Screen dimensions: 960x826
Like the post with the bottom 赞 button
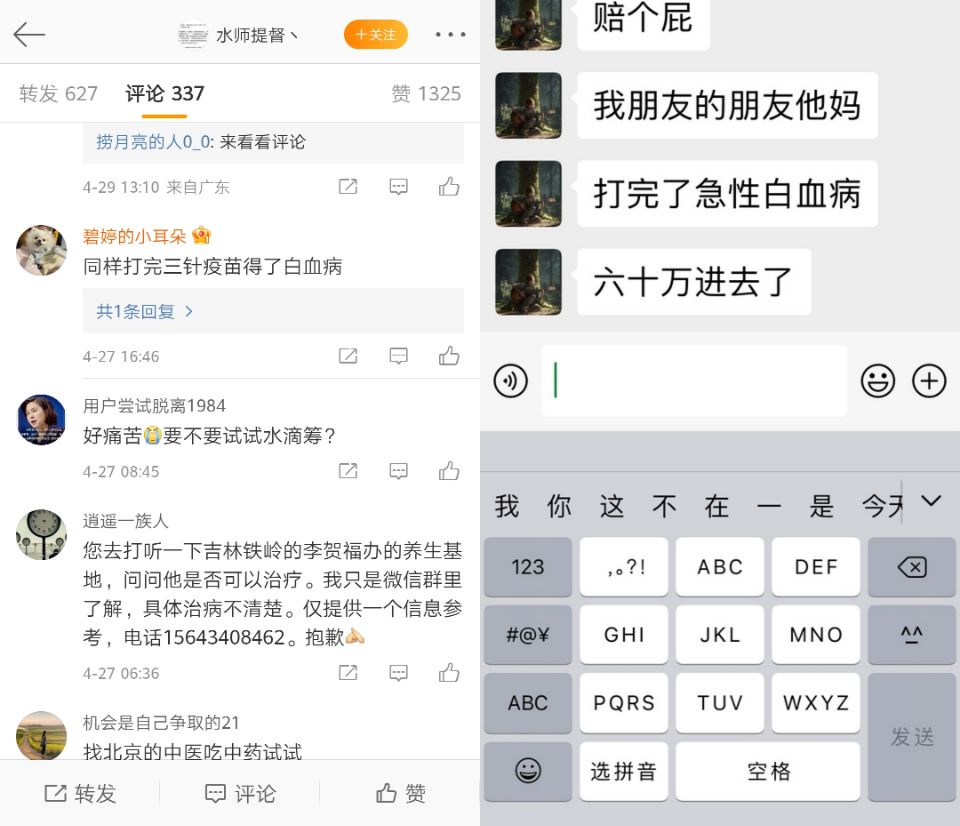pyautogui.click(x=400, y=794)
